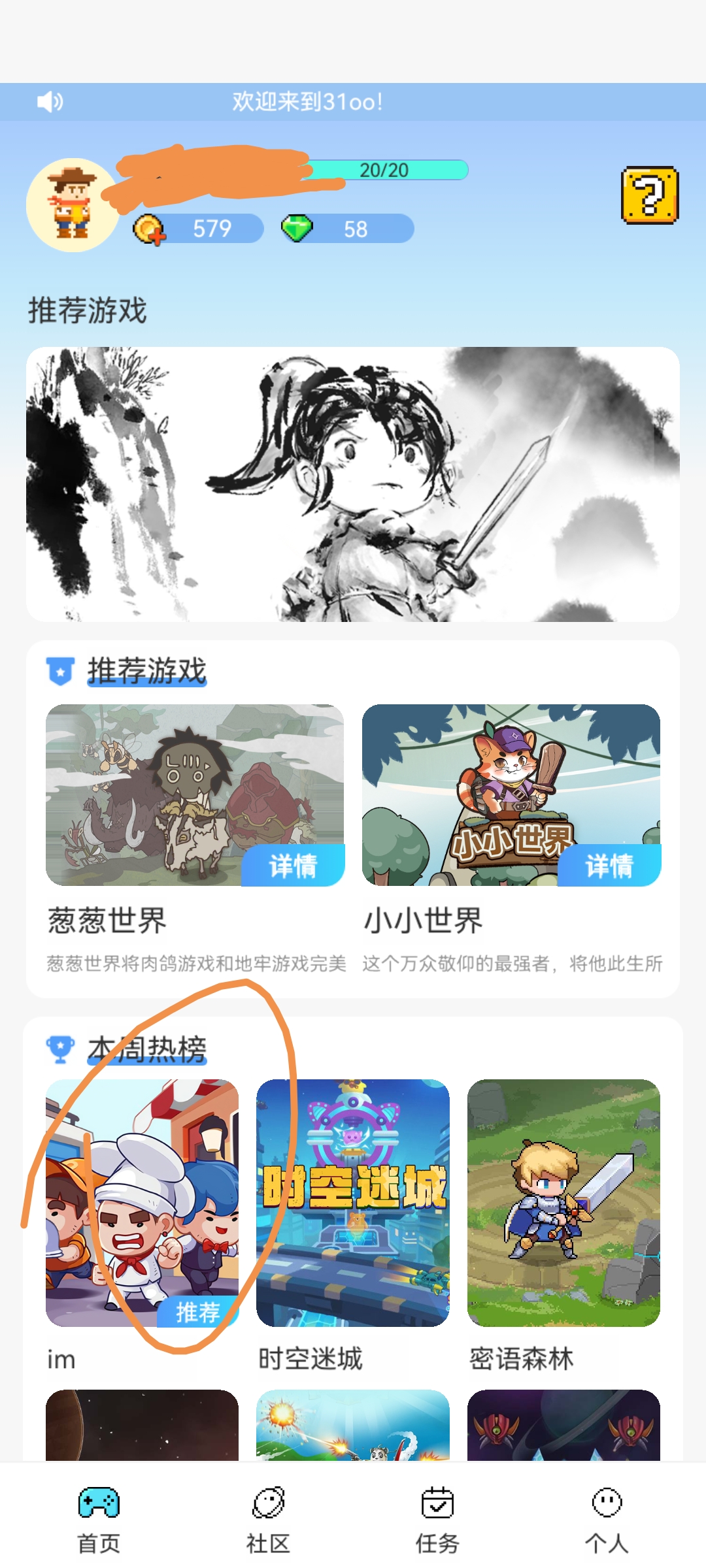
Task: Open the ink painting featured game banner
Action: 353,484
